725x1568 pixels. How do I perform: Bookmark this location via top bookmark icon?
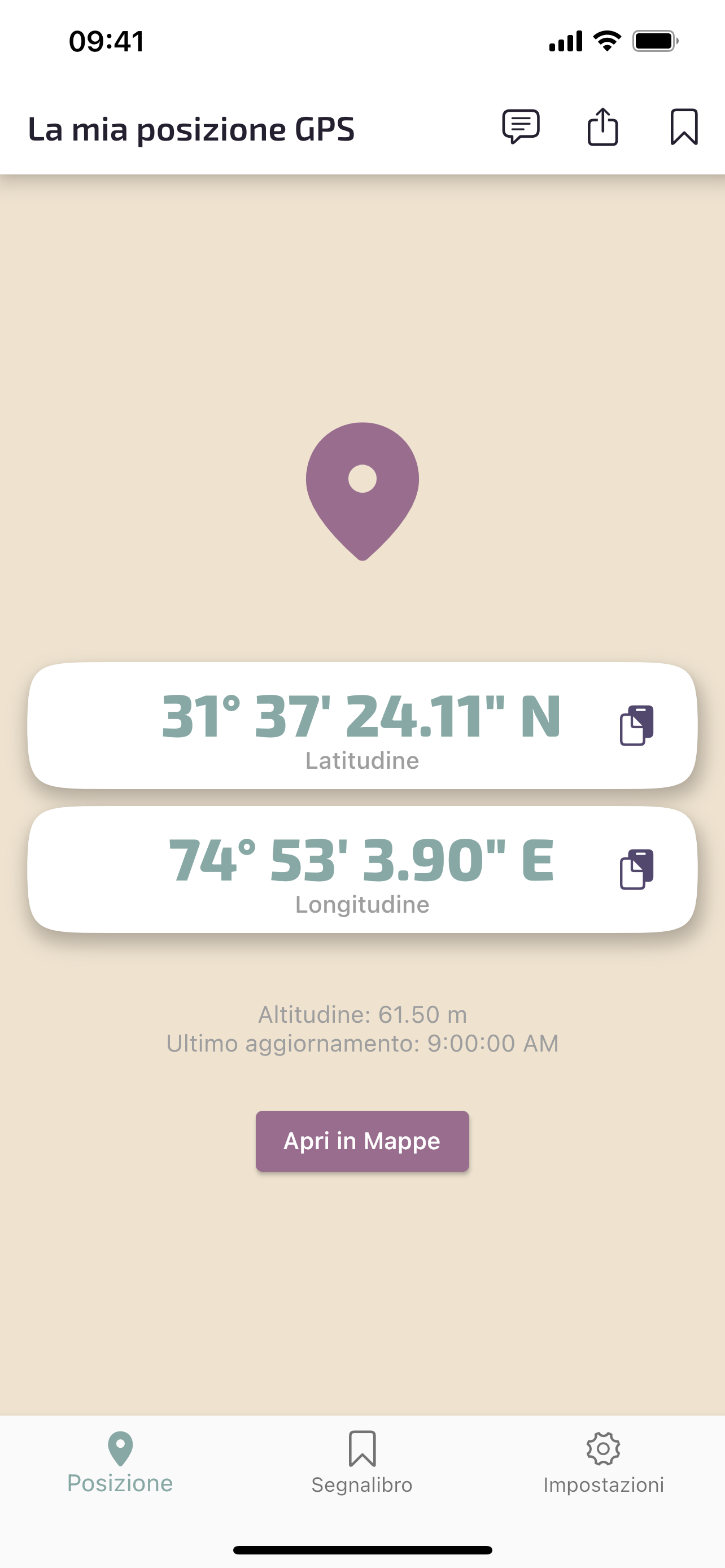(x=684, y=126)
